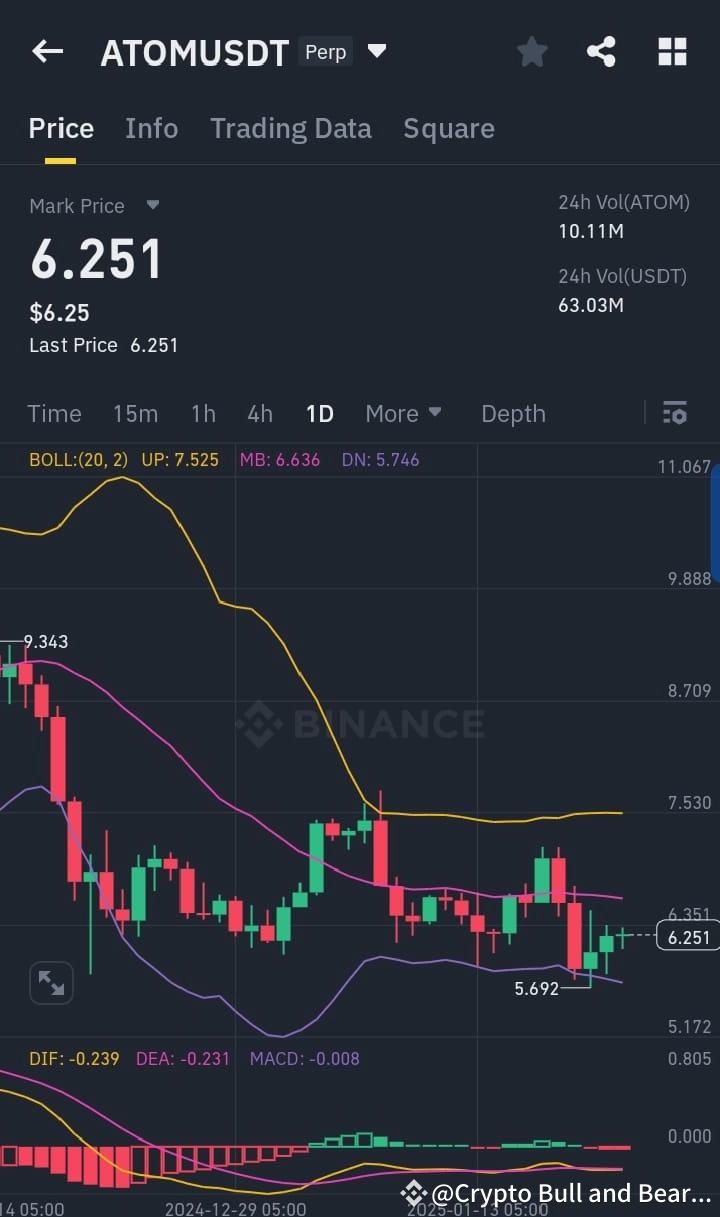Expand chart to fullscreen with arrows icon

[x=51, y=983]
